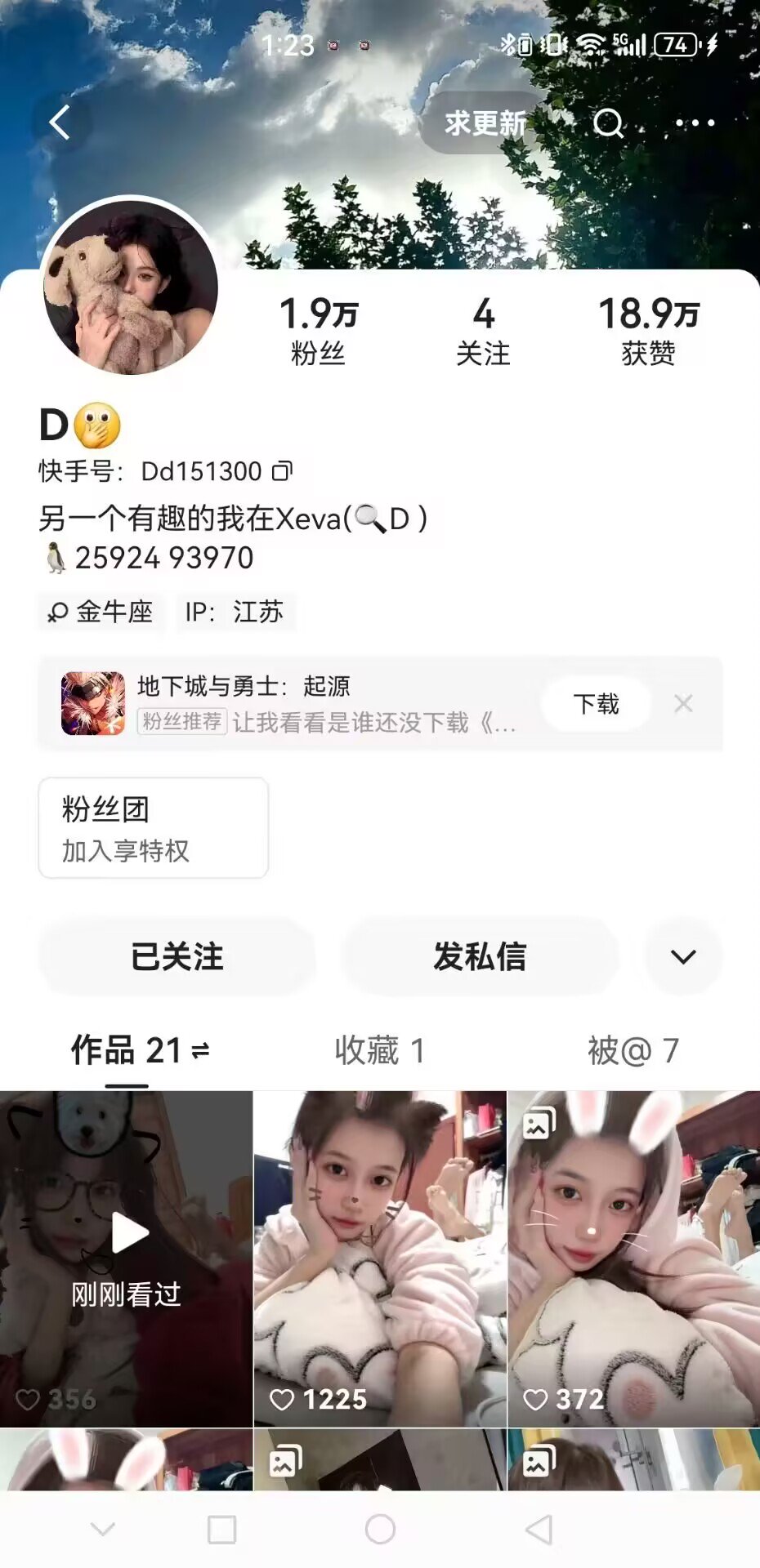The height and width of the screenshot is (1568, 760).
Task: Join the 粉丝团 fan club
Action: tap(154, 828)
